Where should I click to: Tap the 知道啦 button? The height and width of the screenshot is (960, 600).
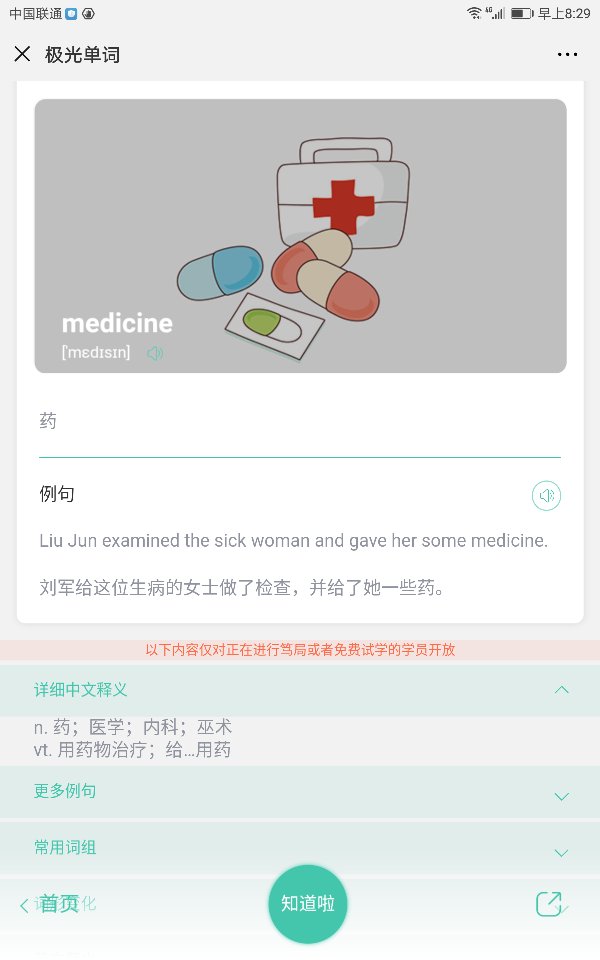pyautogui.click(x=307, y=904)
